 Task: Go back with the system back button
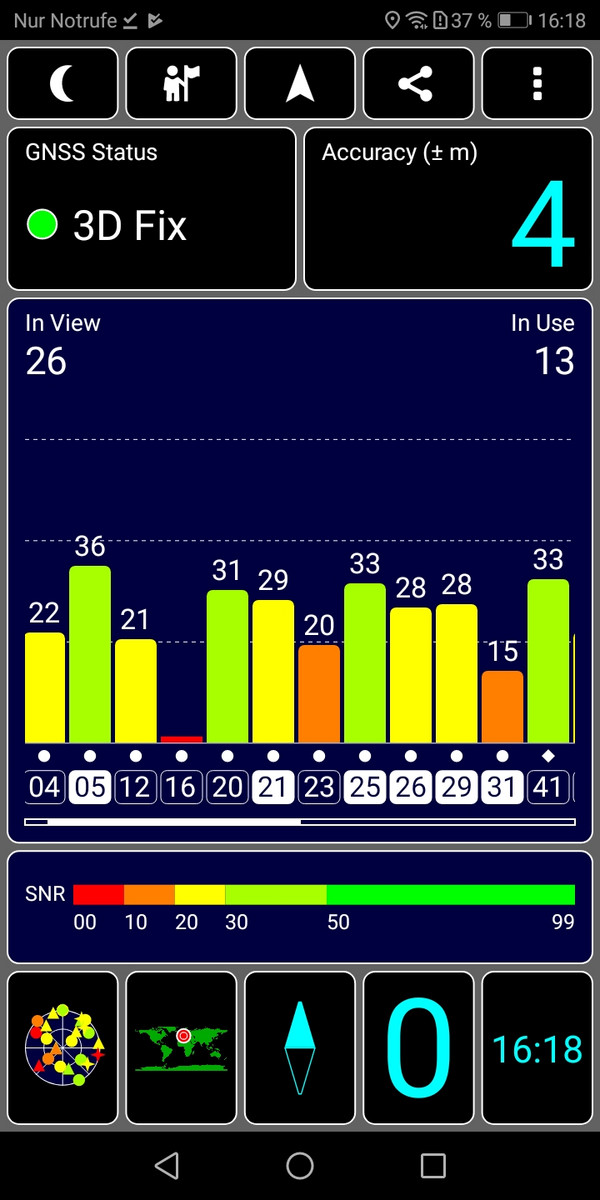(x=167, y=1165)
